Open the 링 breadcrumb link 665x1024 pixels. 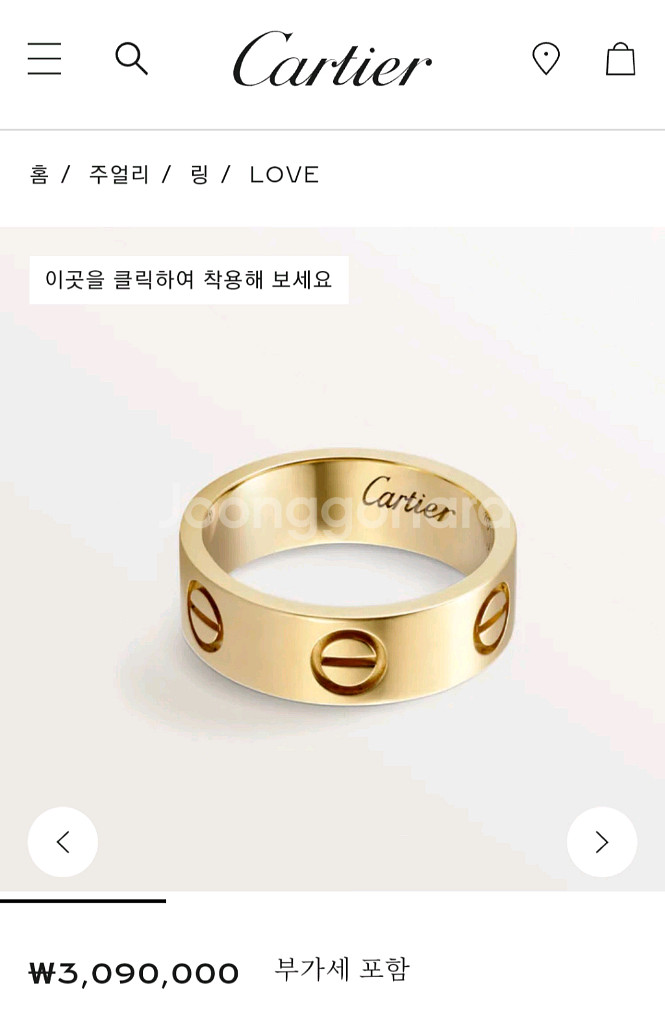[x=199, y=175]
